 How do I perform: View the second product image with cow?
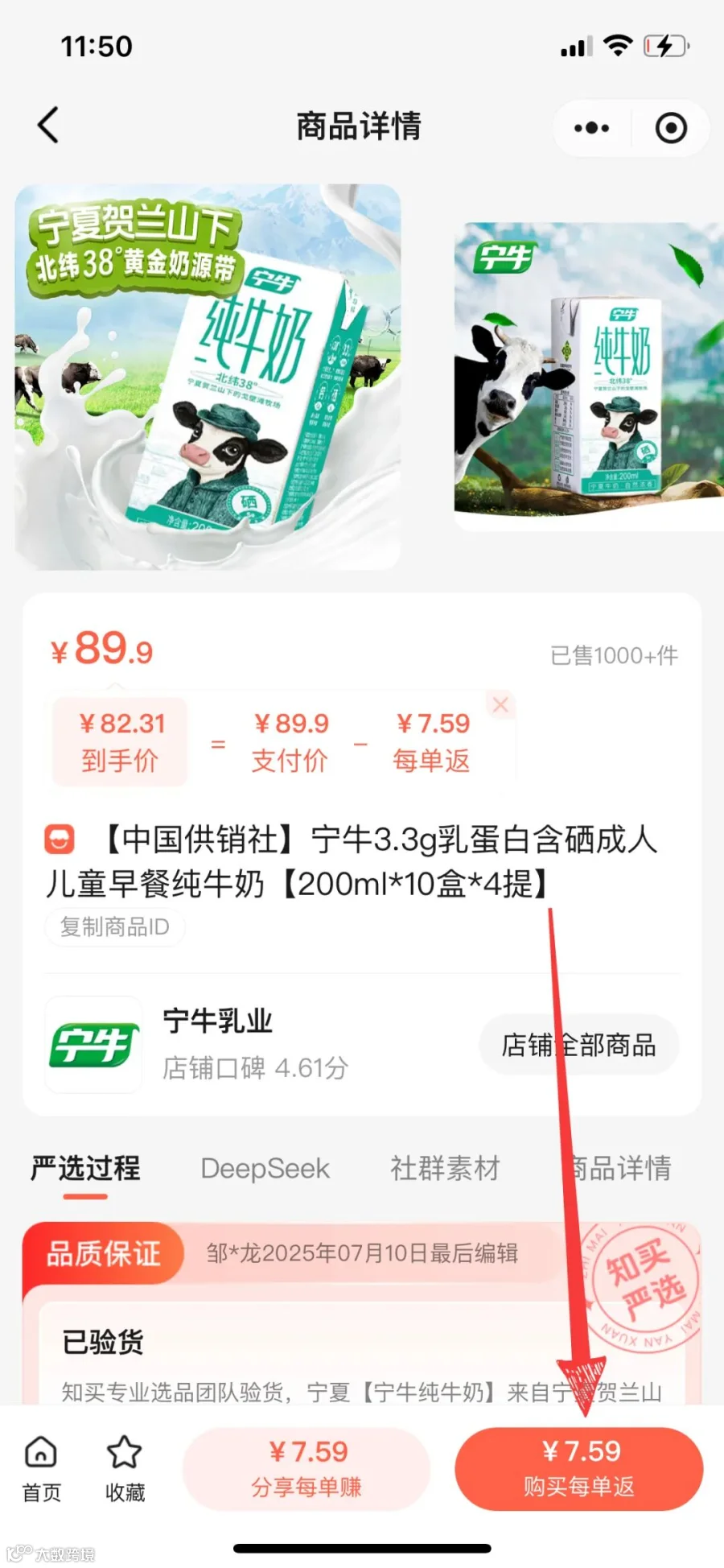[589, 377]
